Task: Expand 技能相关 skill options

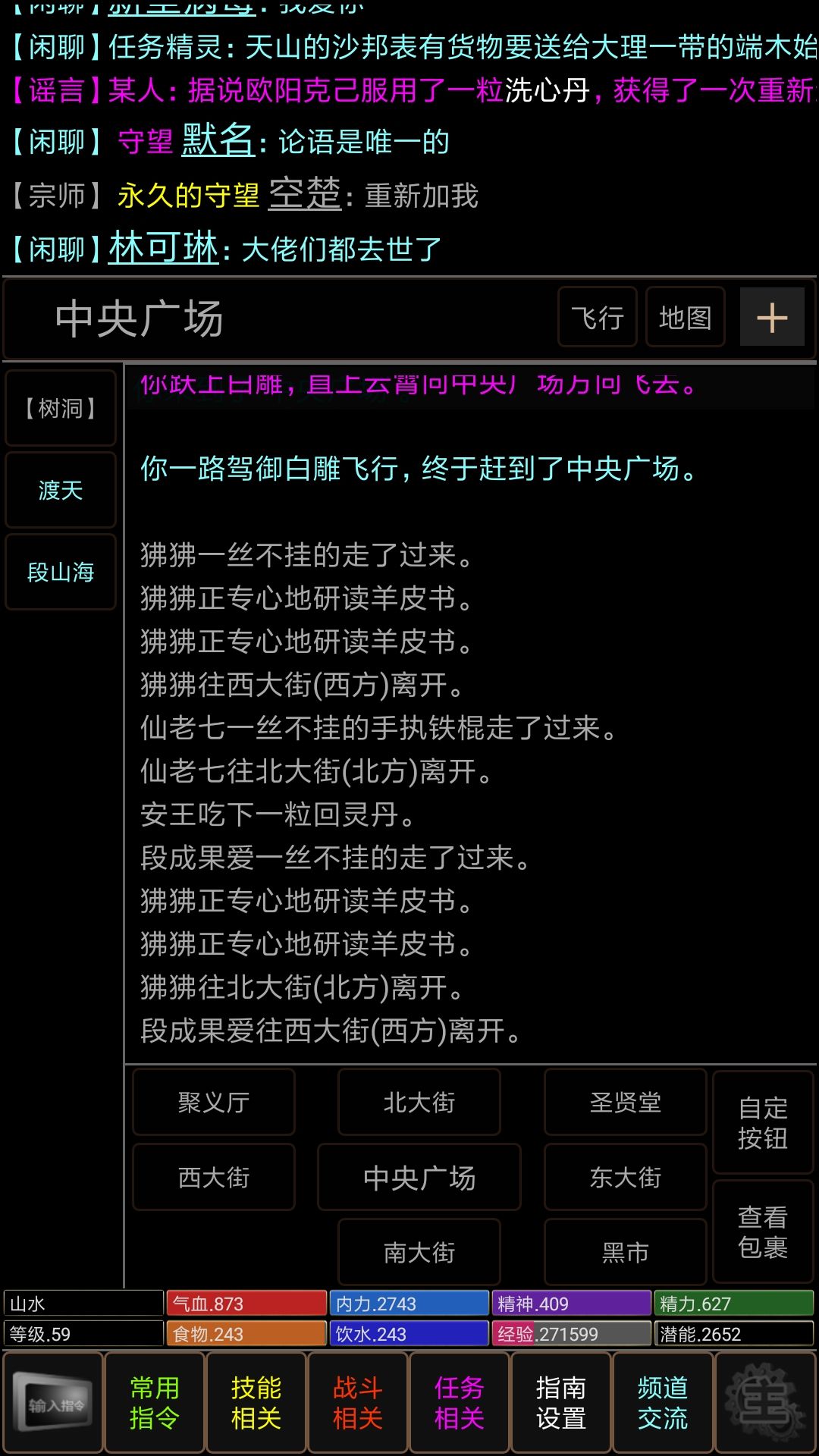Action: (256, 1401)
